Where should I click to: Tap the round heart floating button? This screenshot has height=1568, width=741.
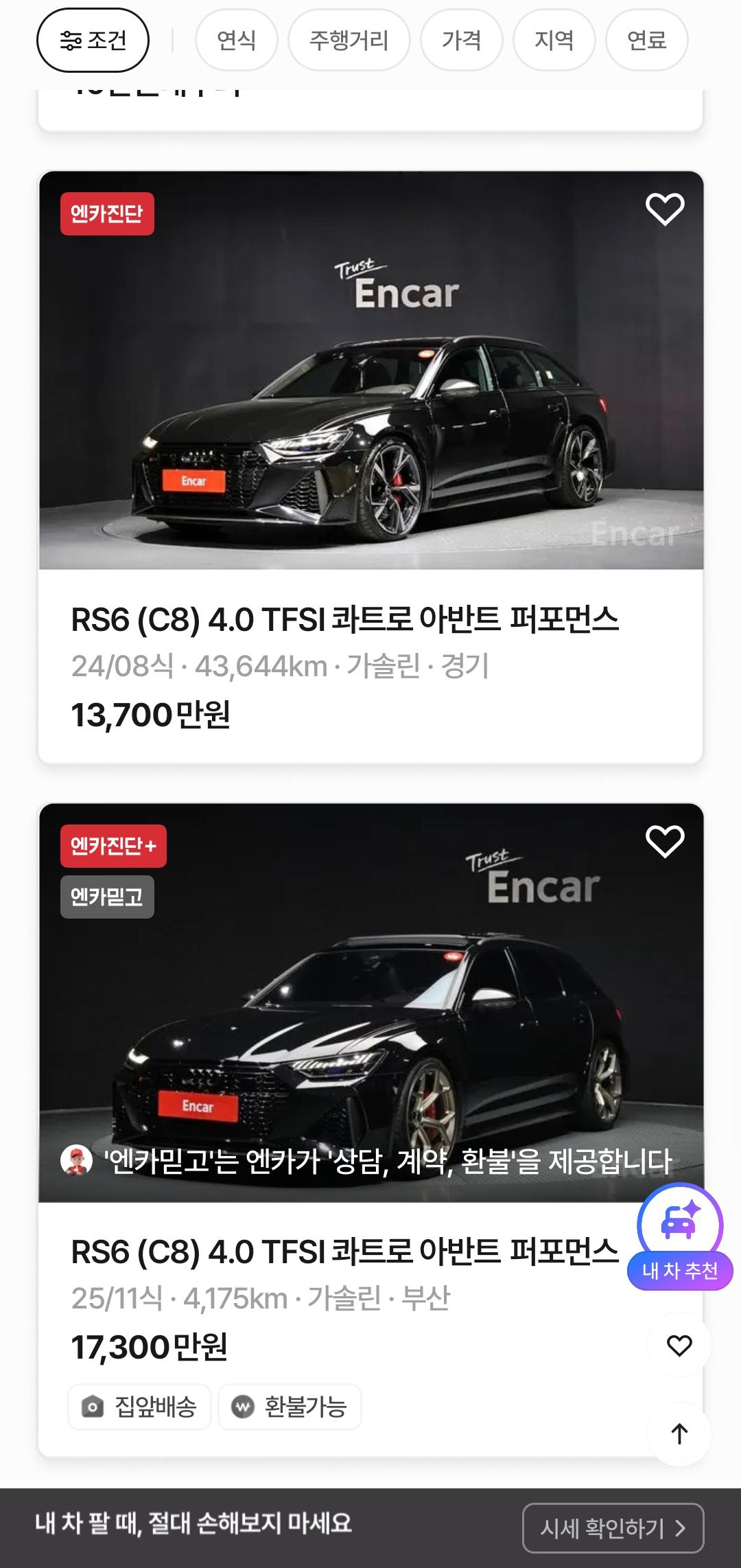(x=679, y=1345)
